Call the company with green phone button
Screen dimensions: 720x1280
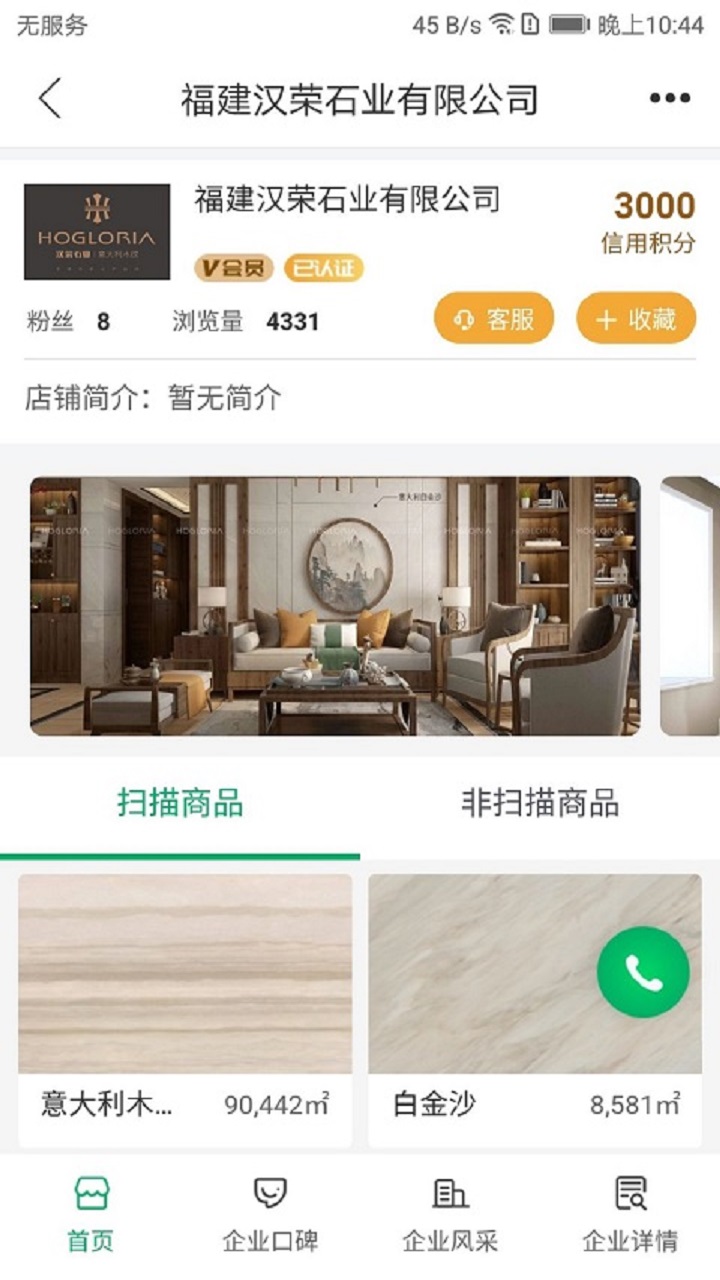coord(643,972)
